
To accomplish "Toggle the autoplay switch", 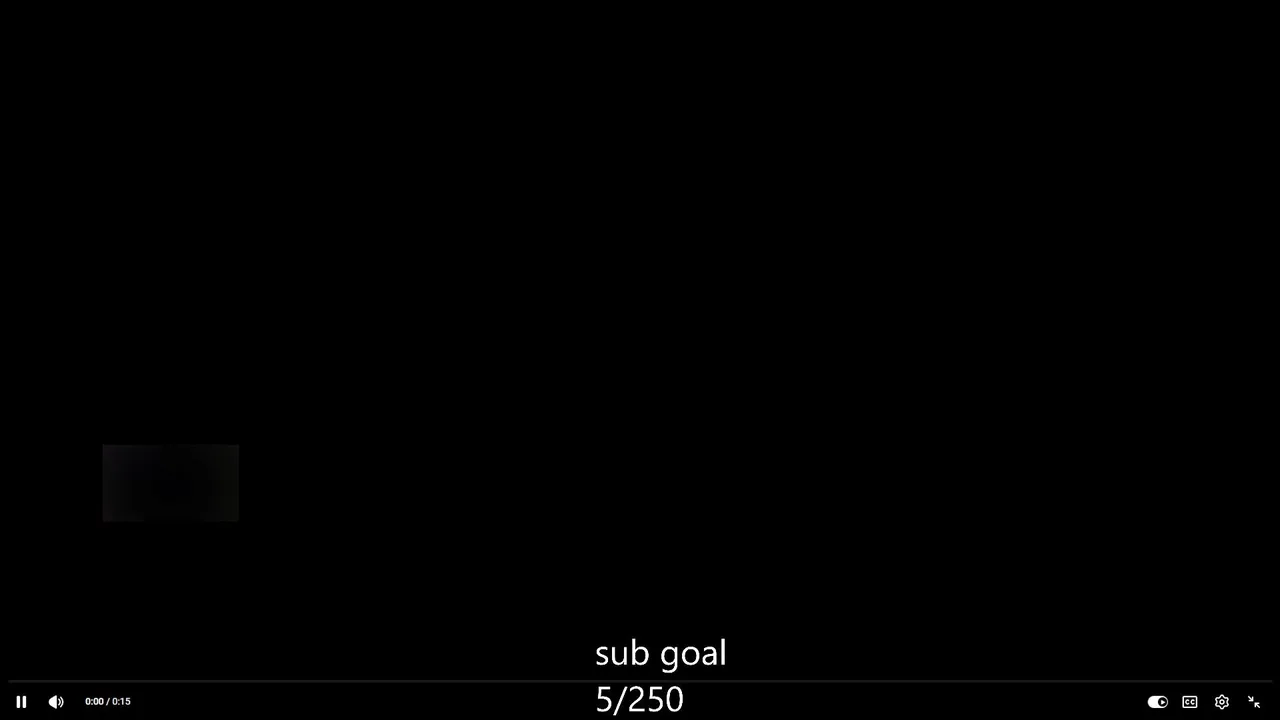I will (1157, 702).
